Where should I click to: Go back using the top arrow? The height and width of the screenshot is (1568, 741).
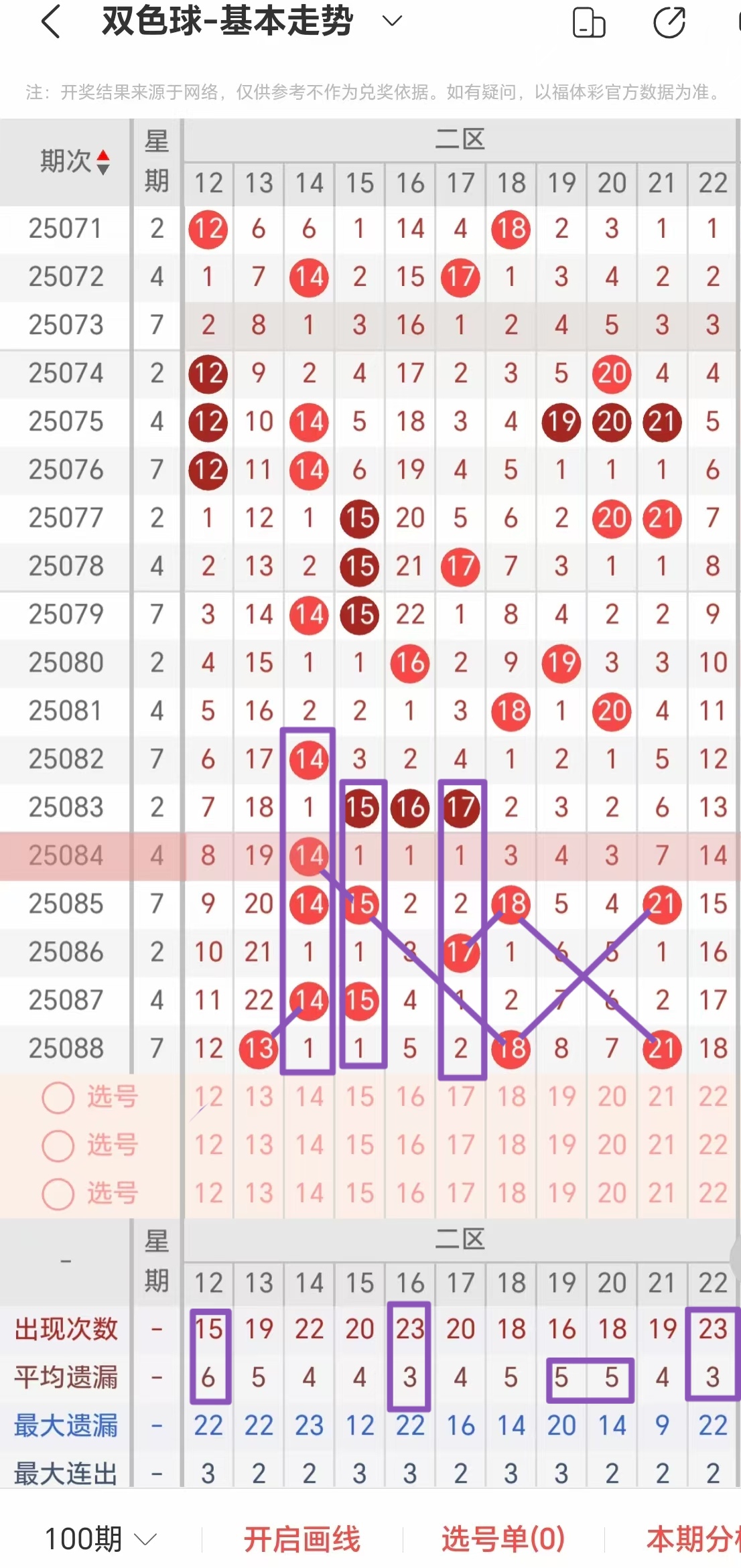[x=51, y=22]
